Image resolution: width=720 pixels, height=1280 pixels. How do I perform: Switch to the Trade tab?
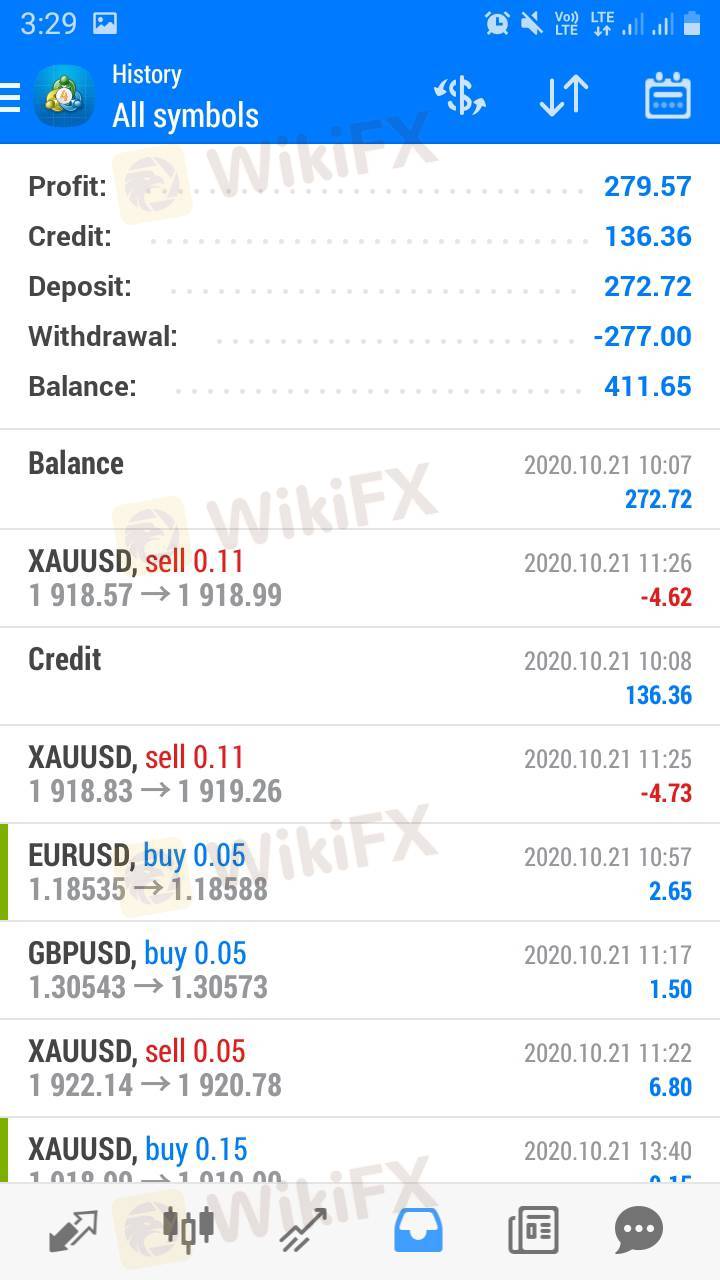pyautogui.click(x=303, y=1230)
